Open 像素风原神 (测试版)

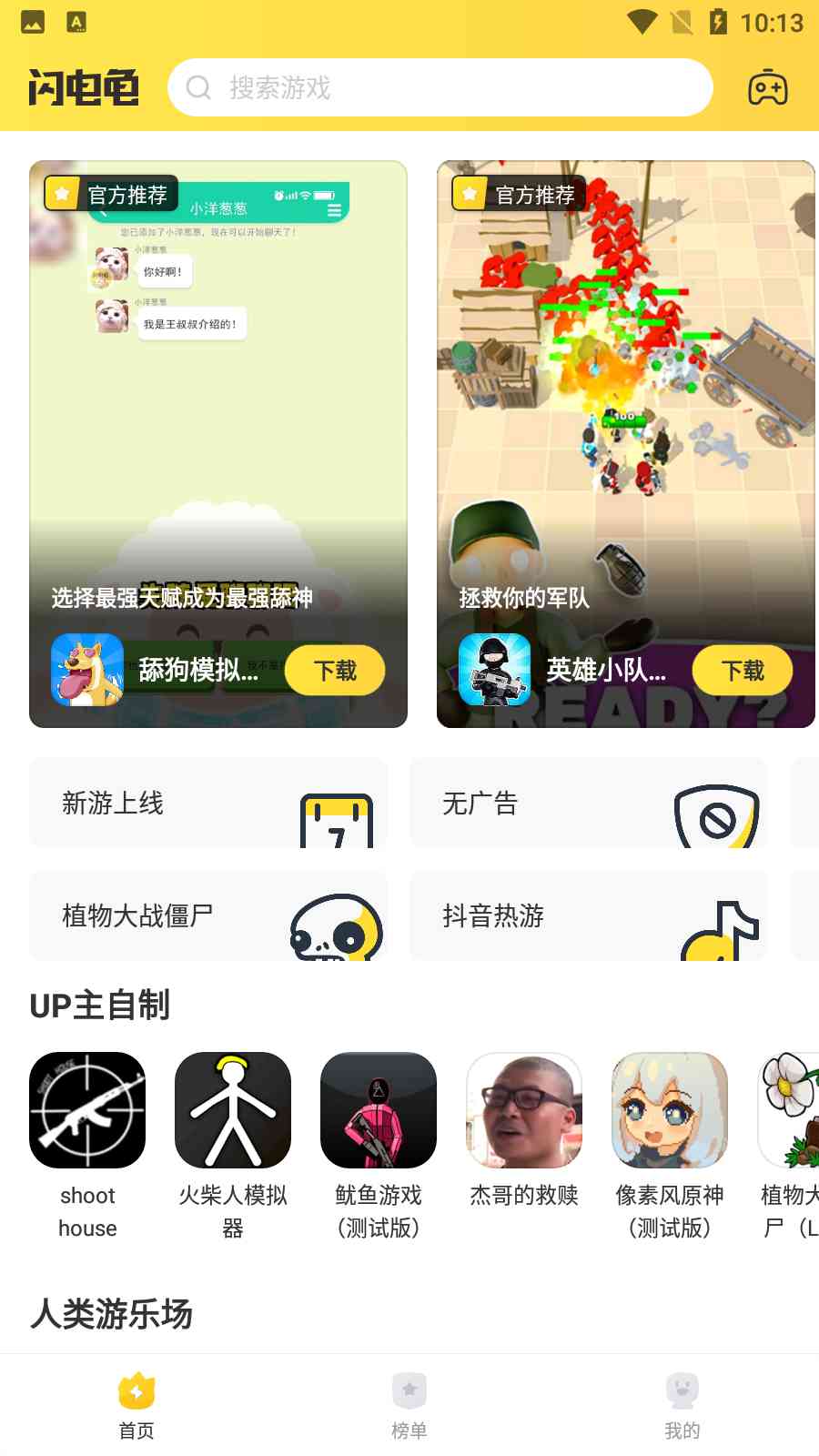[670, 1110]
